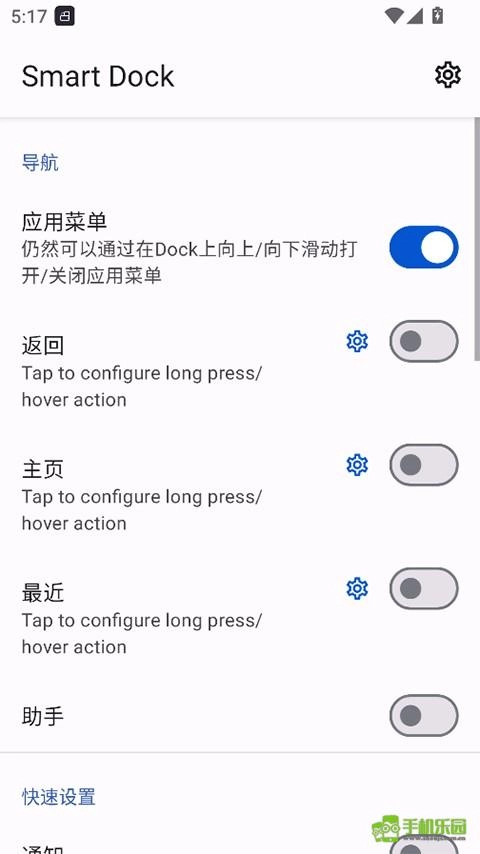Tap the gear icon beside 主页

tap(357, 465)
